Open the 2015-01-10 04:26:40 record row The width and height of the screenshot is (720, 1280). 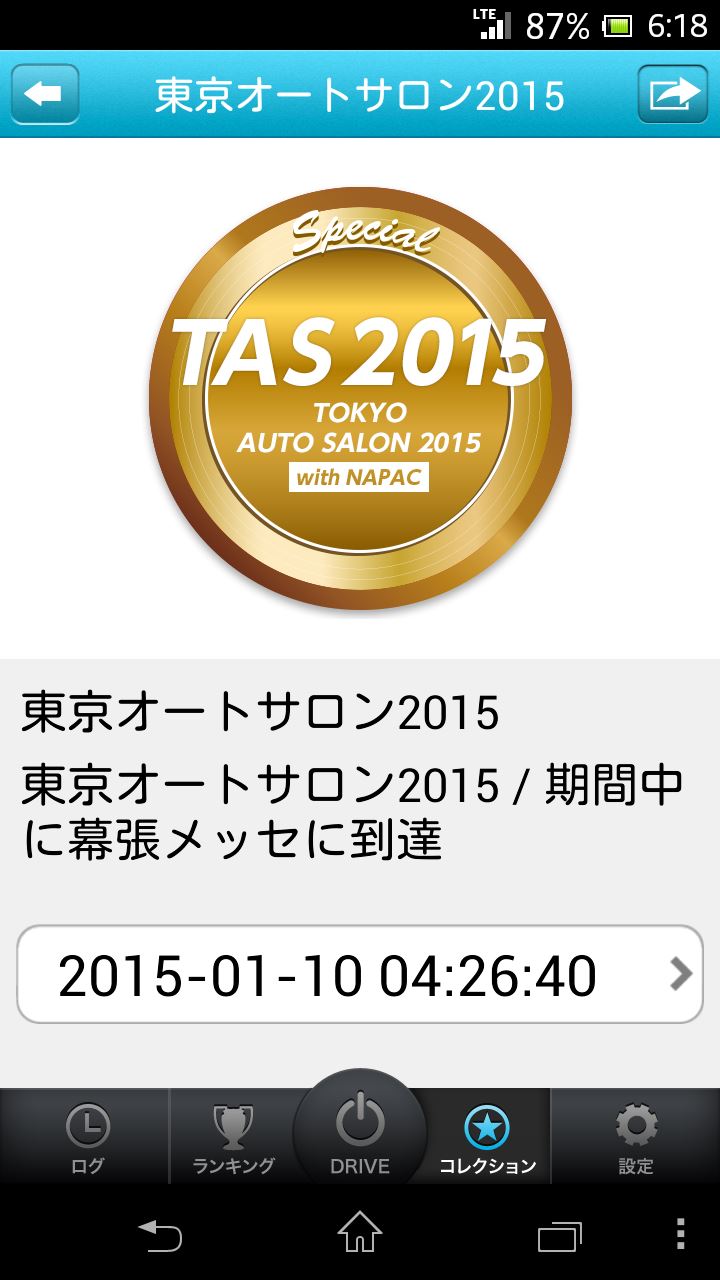(x=360, y=974)
